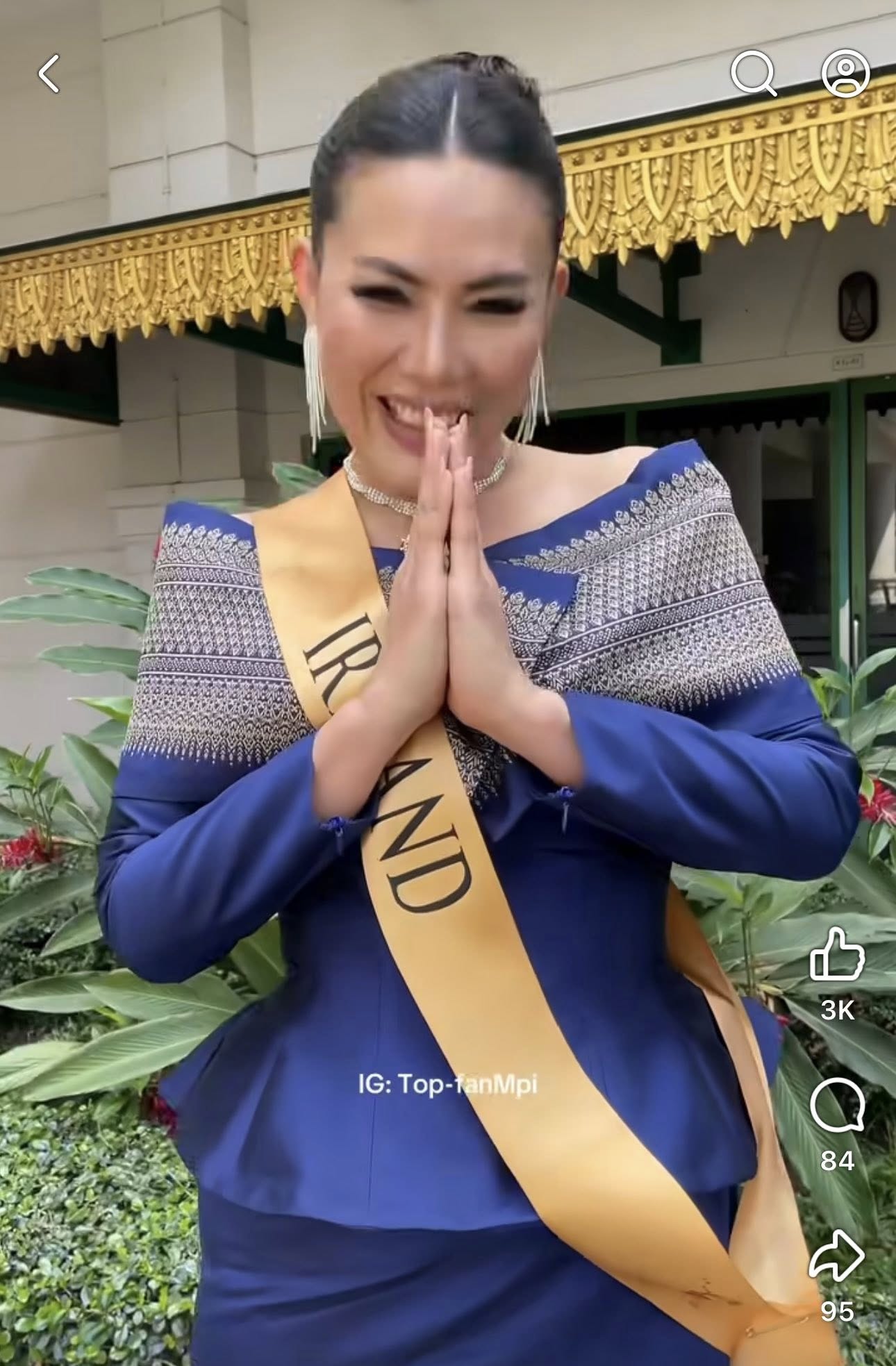This screenshot has height=1366, width=896.
Task: Like this video
Action: pos(837,956)
